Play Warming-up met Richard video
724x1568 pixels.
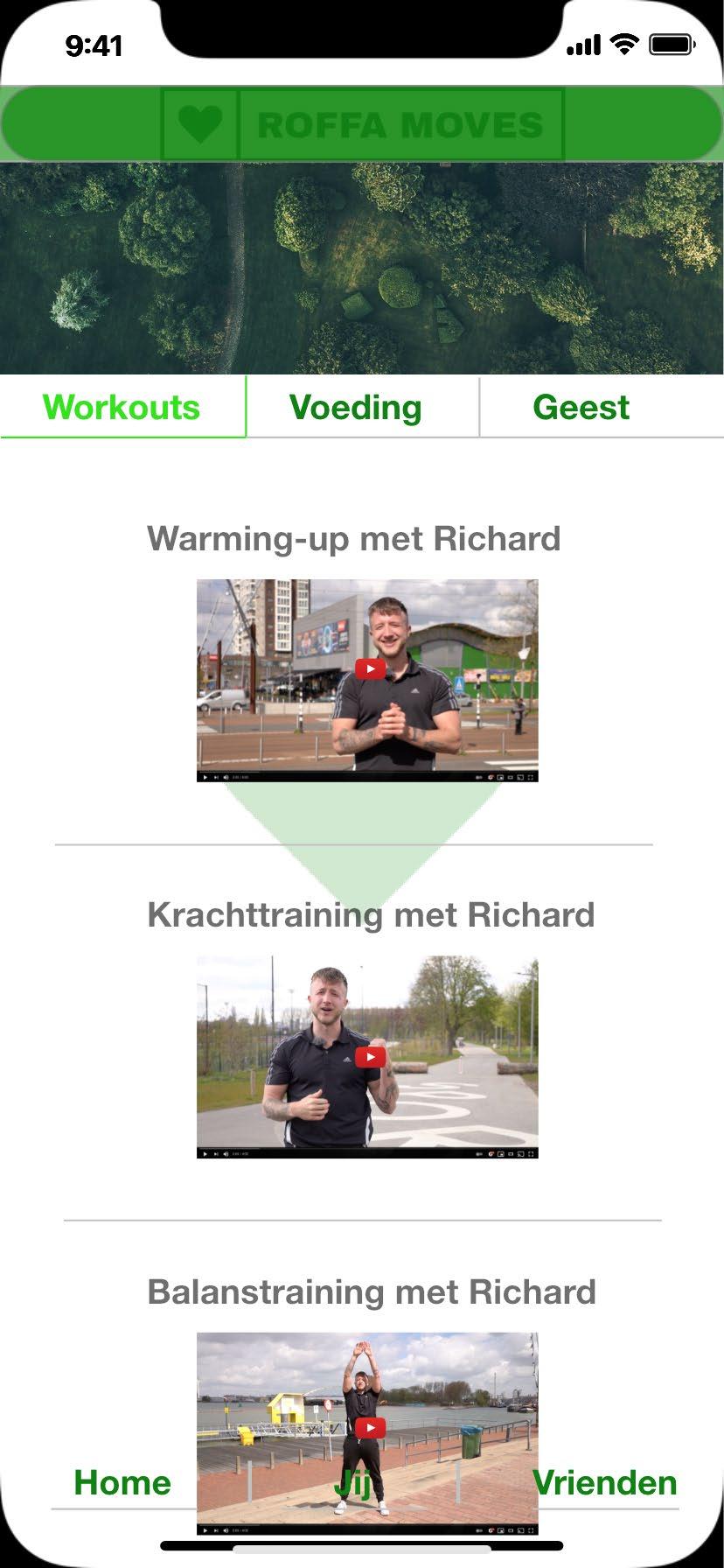pos(370,669)
